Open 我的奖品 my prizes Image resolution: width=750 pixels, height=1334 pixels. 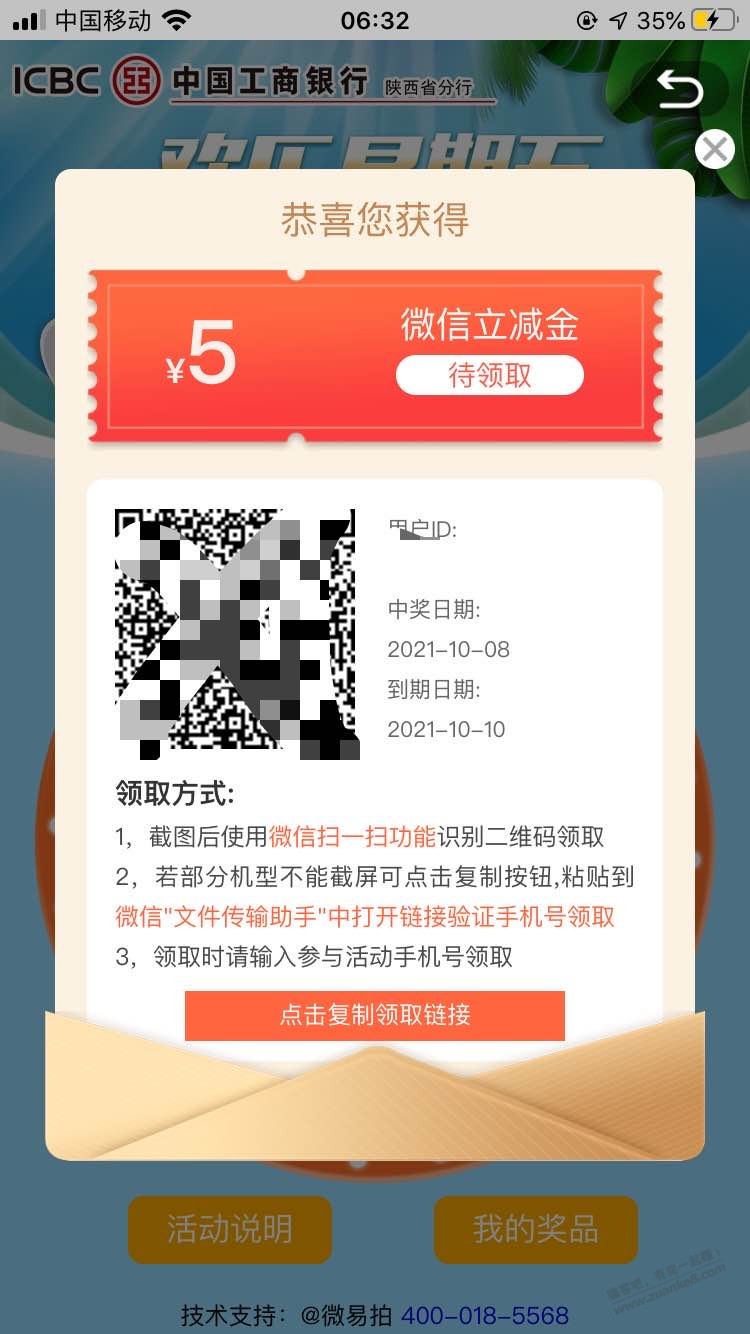tap(536, 1229)
